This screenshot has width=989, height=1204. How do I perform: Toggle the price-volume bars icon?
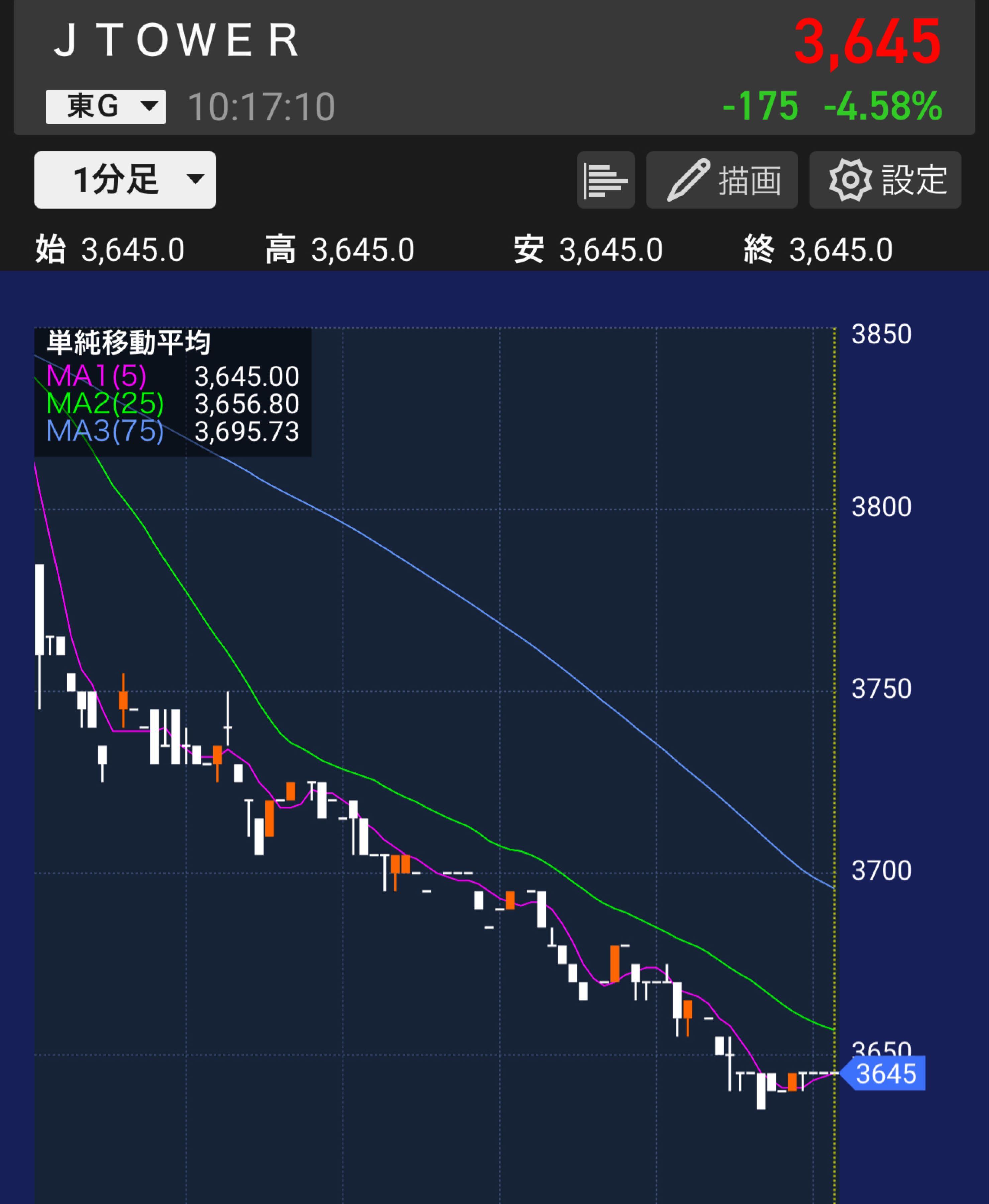(x=605, y=180)
